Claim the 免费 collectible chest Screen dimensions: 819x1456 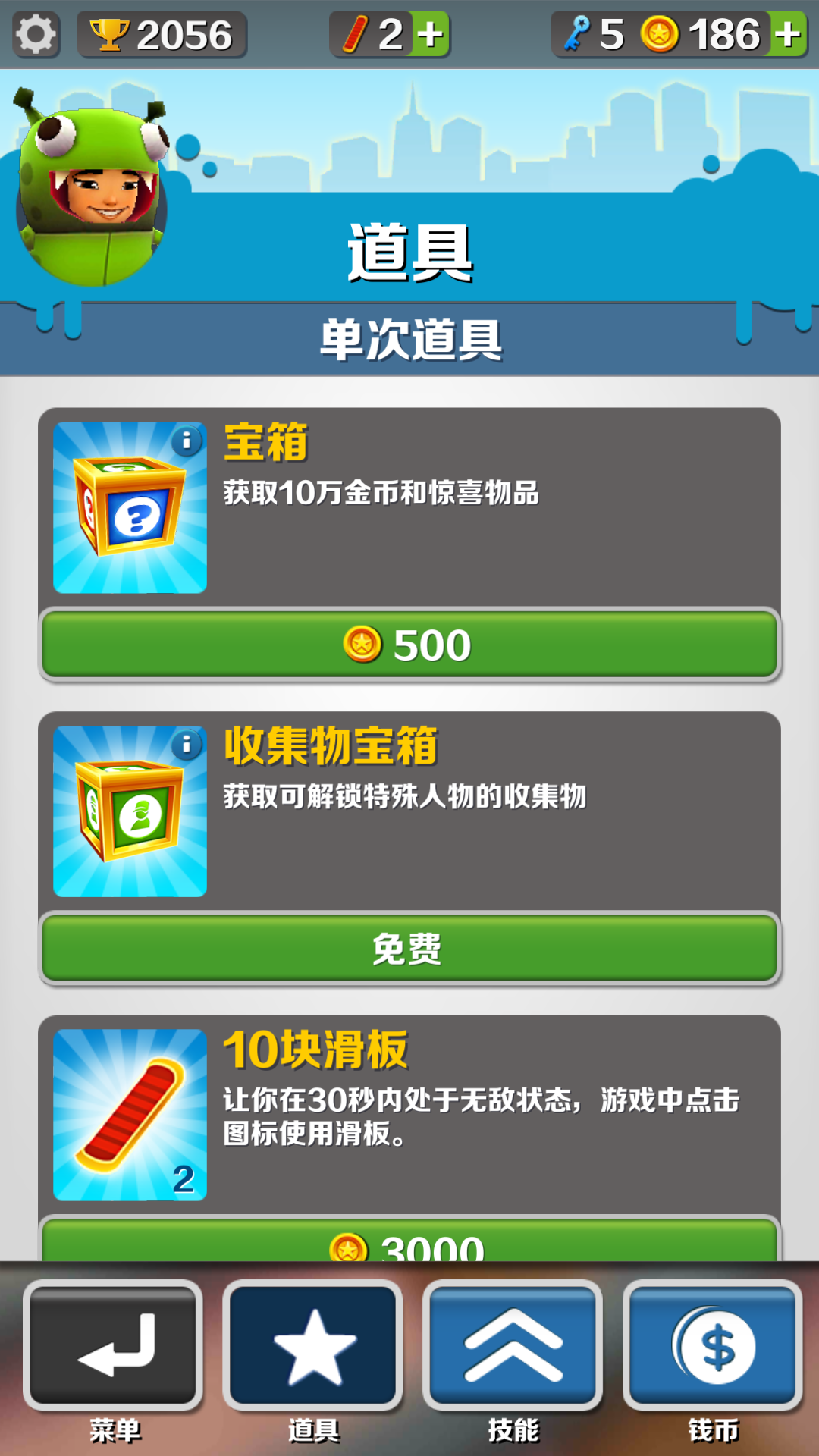409,948
